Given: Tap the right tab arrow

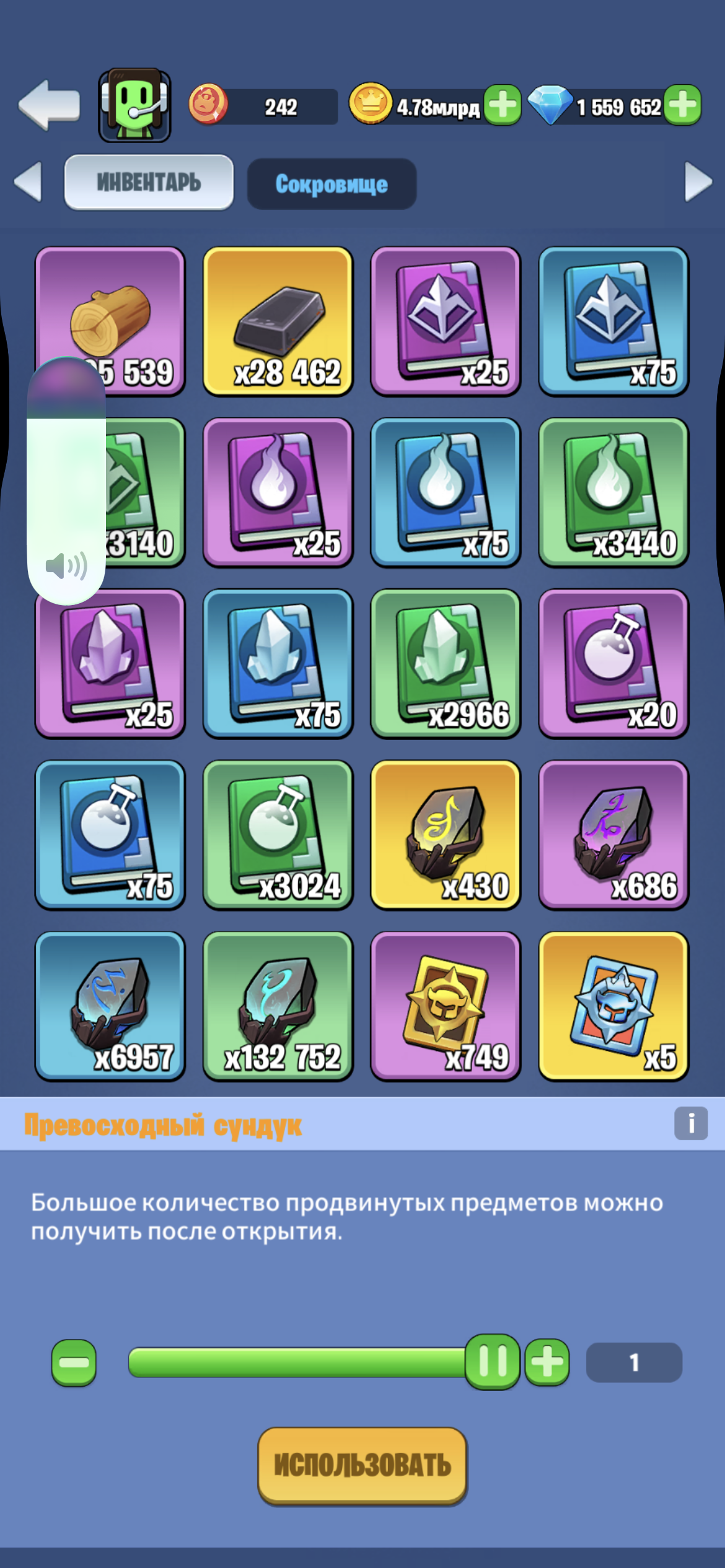Looking at the screenshot, I should tap(698, 182).
